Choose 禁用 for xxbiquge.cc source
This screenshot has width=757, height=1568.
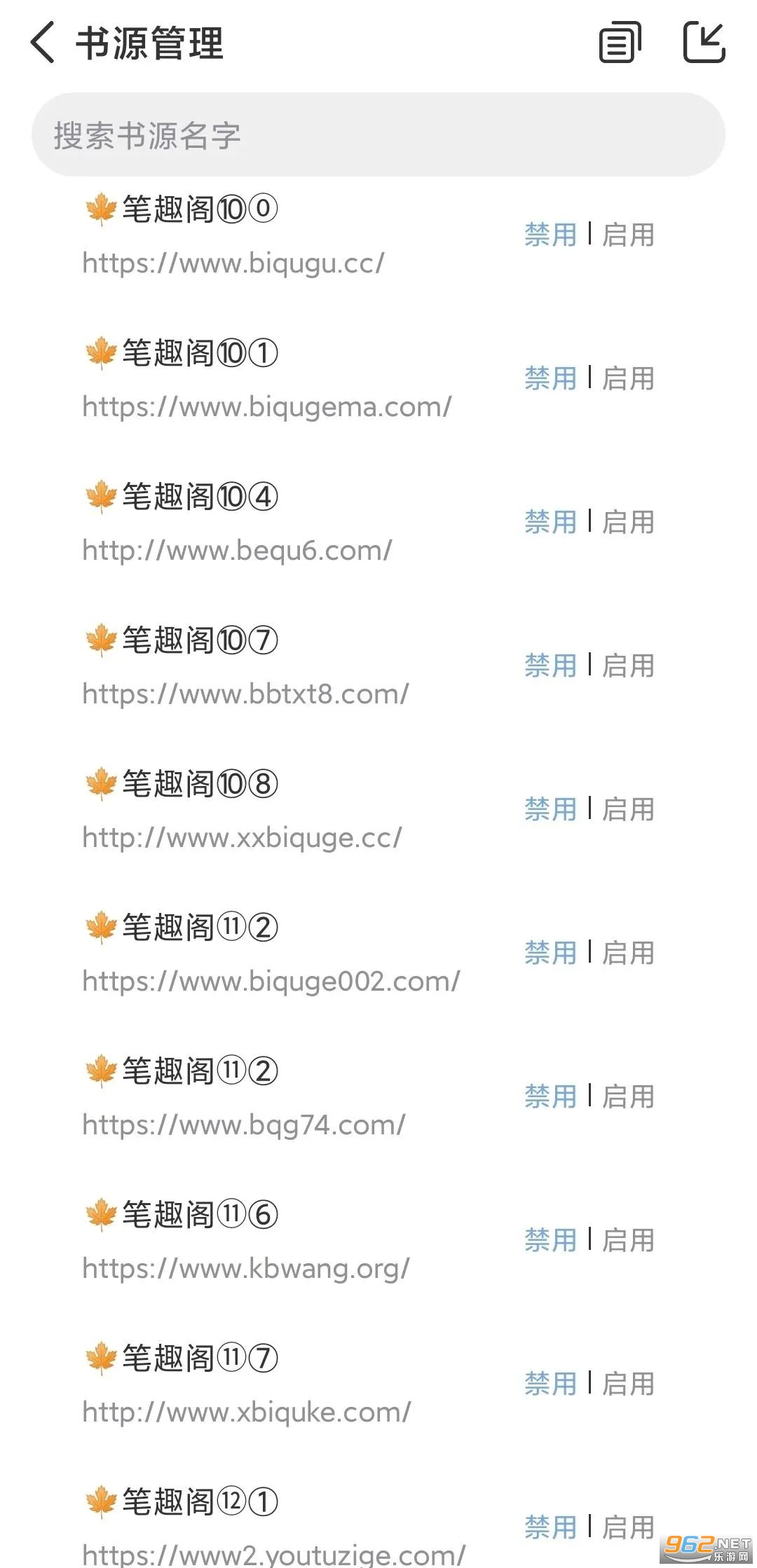coord(550,809)
